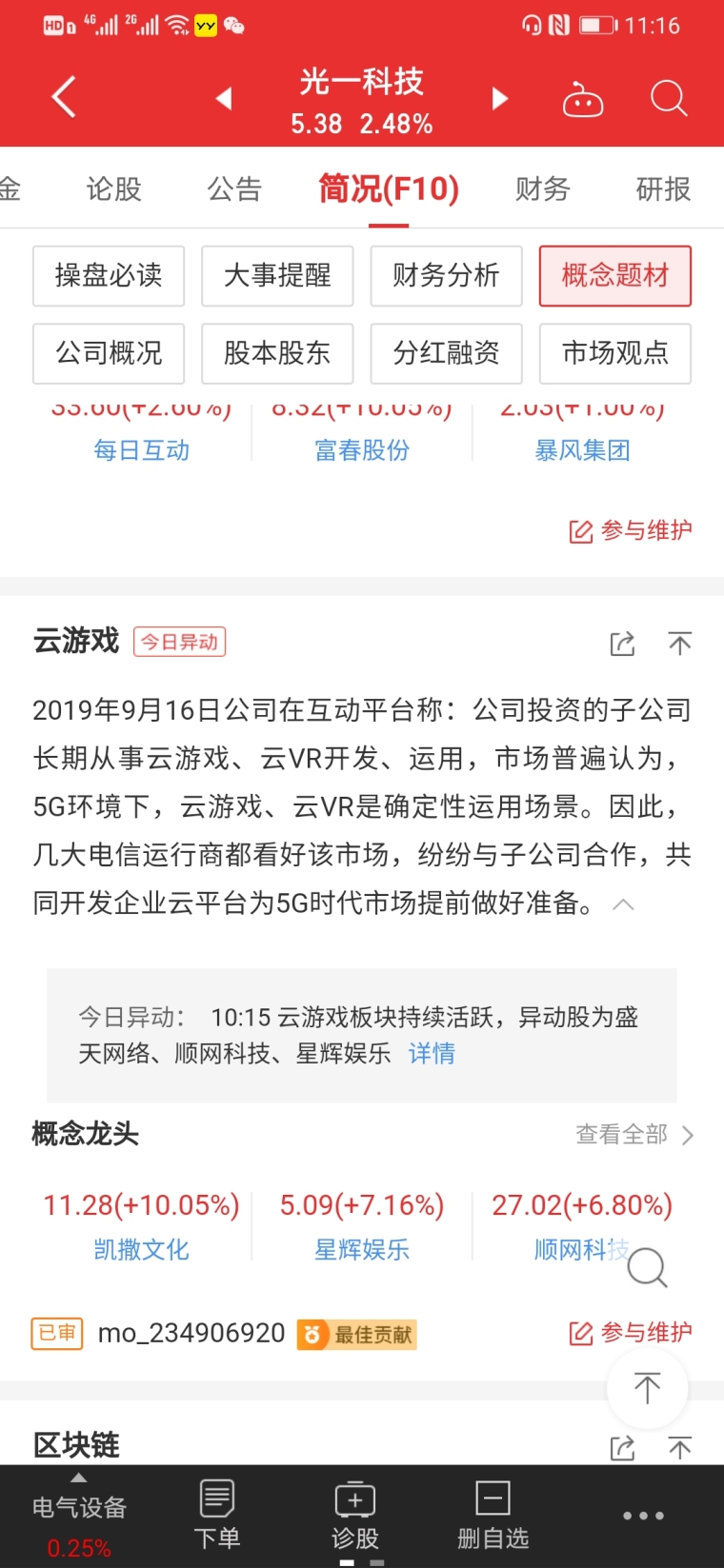Switch to the 论股 tab
Screen dimensions: 724x1568
(113, 189)
